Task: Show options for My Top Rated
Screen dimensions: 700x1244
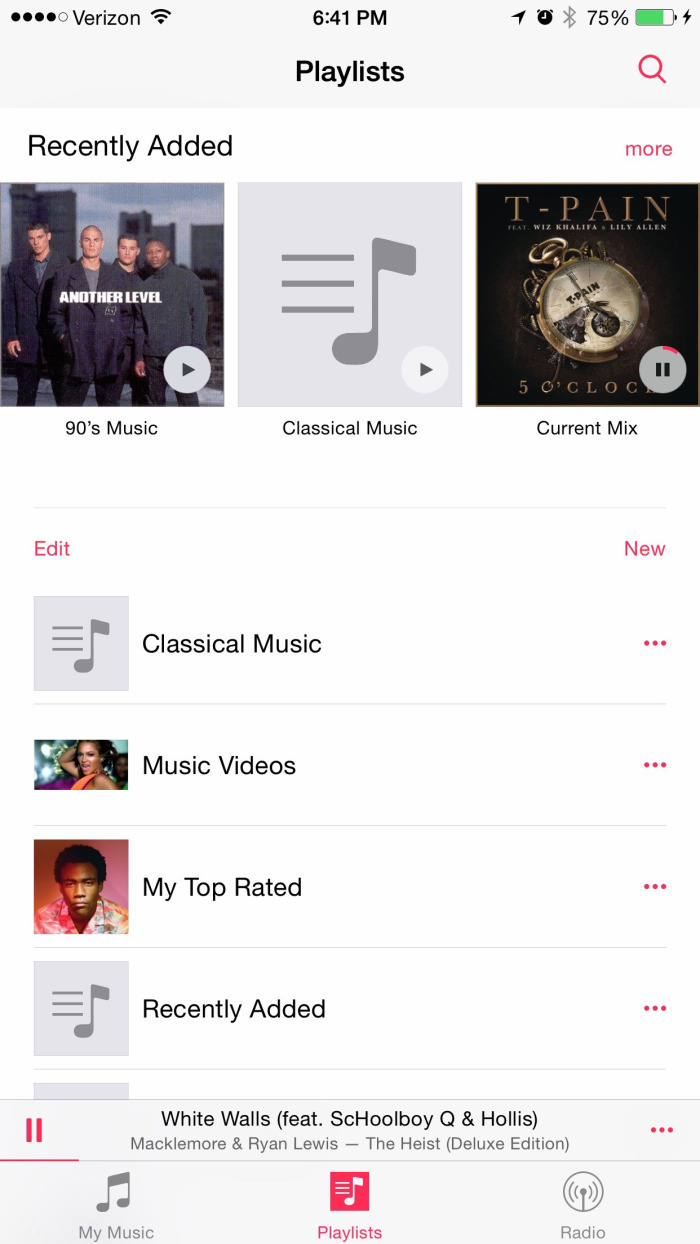Action: [655, 887]
